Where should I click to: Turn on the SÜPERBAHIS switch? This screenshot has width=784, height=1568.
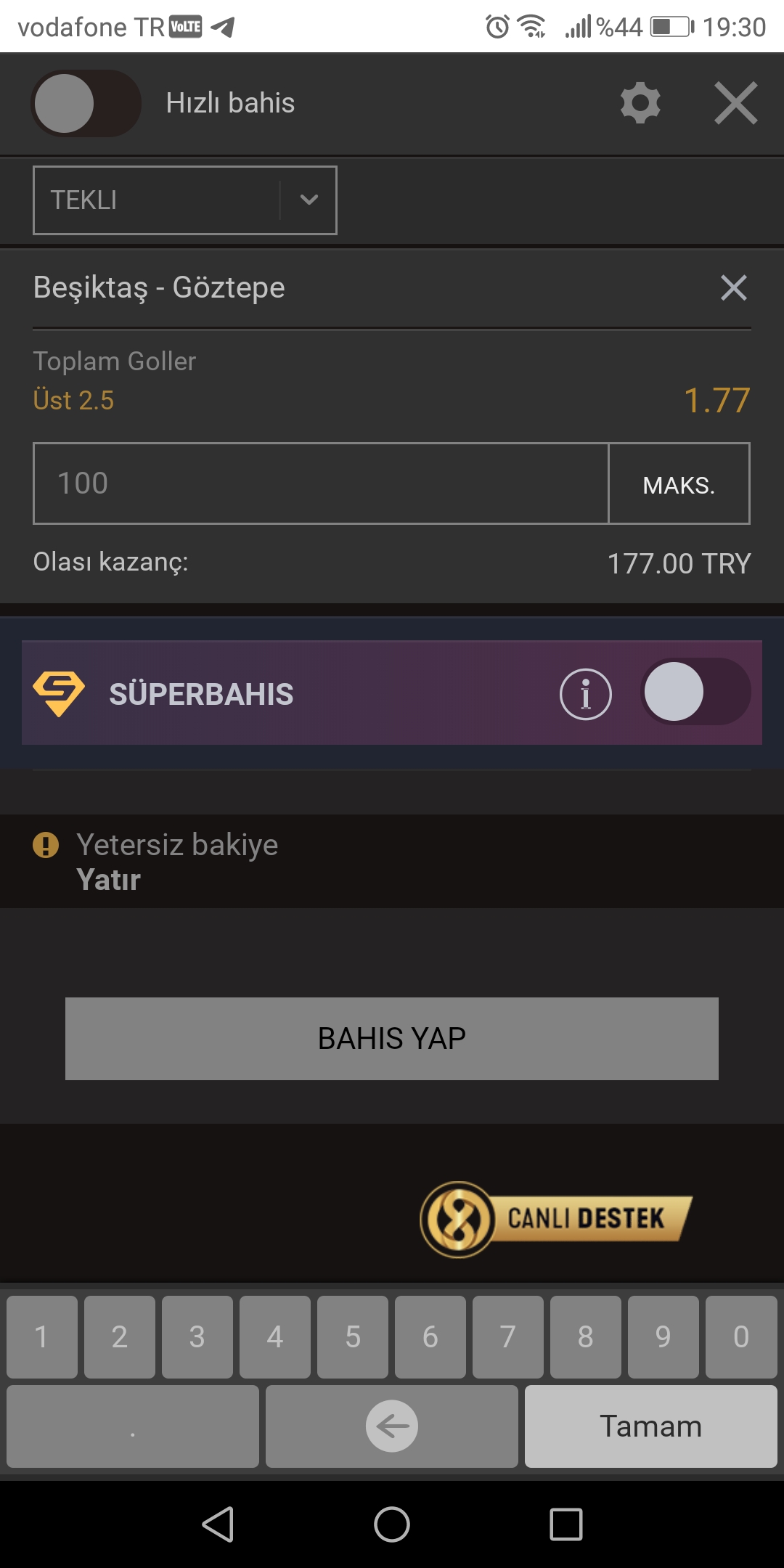tap(695, 692)
